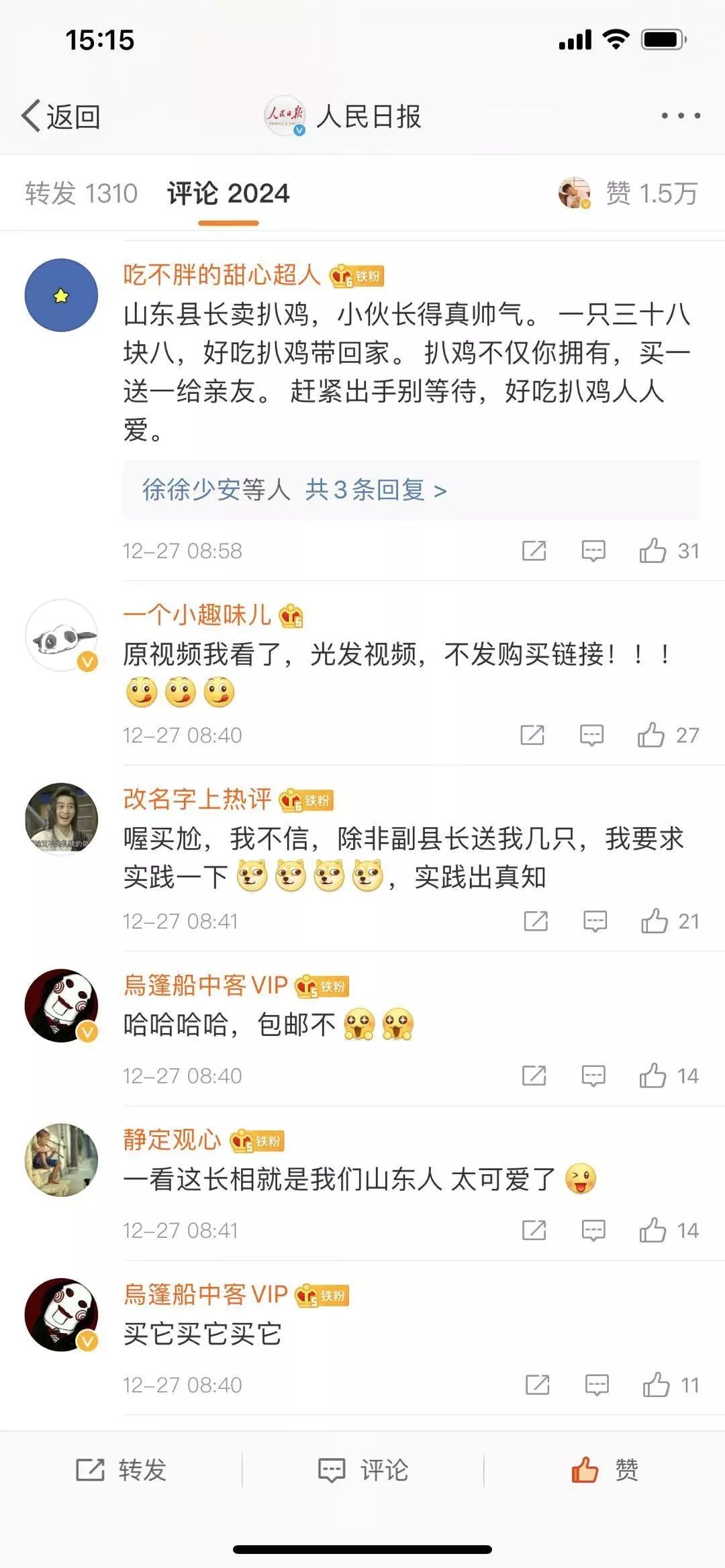View the 赞 1.5万 likes list

pyautogui.click(x=629, y=194)
